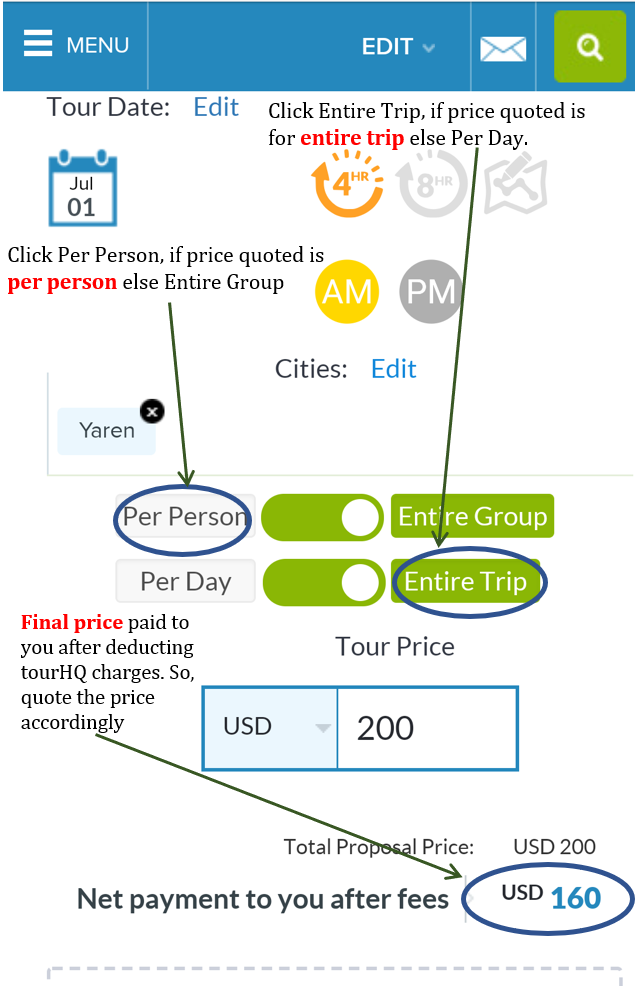
Task: Expand the EDIT dropdown in header
Action: (398, 47)
